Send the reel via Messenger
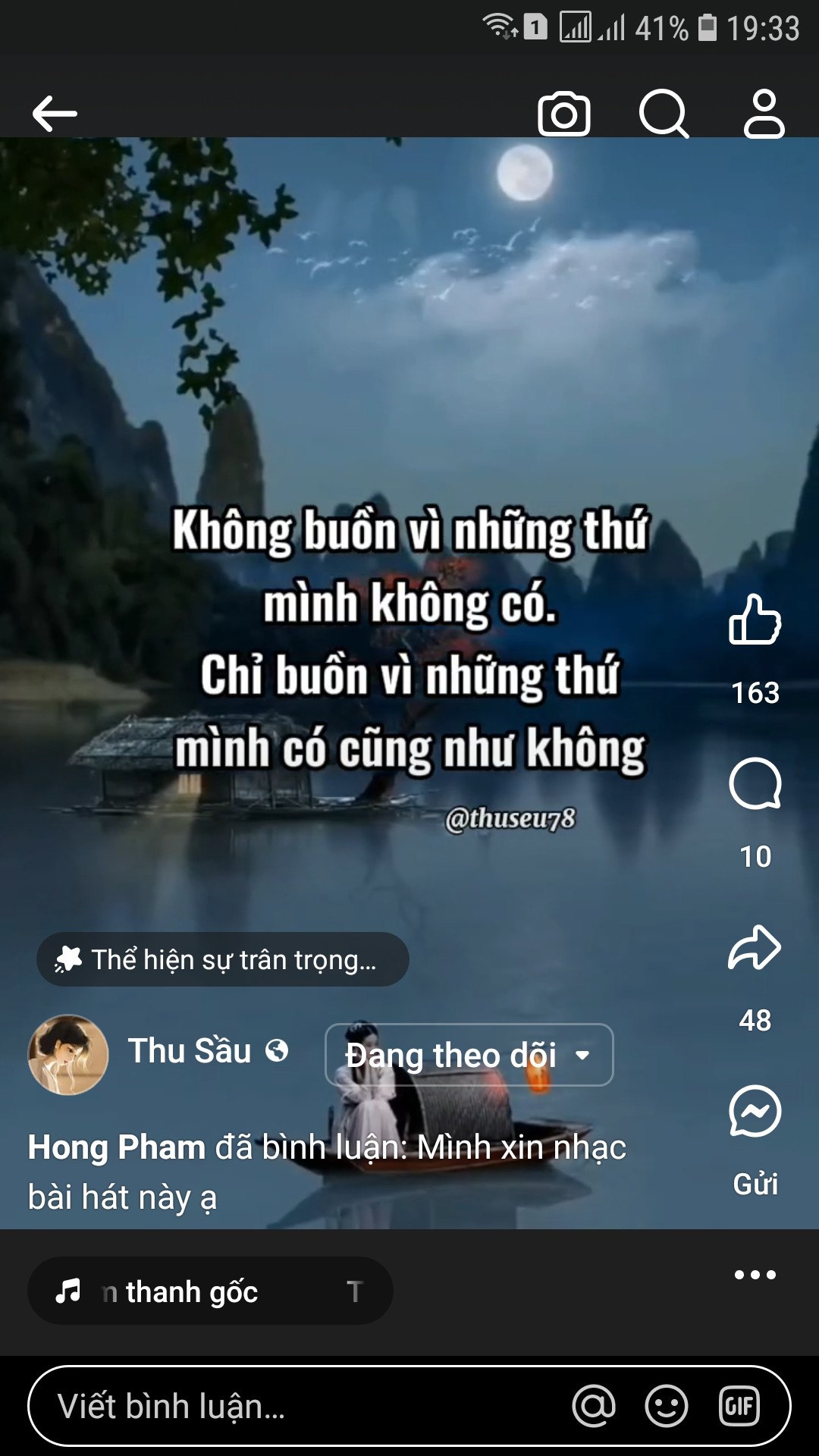 tap(755, 1111)
